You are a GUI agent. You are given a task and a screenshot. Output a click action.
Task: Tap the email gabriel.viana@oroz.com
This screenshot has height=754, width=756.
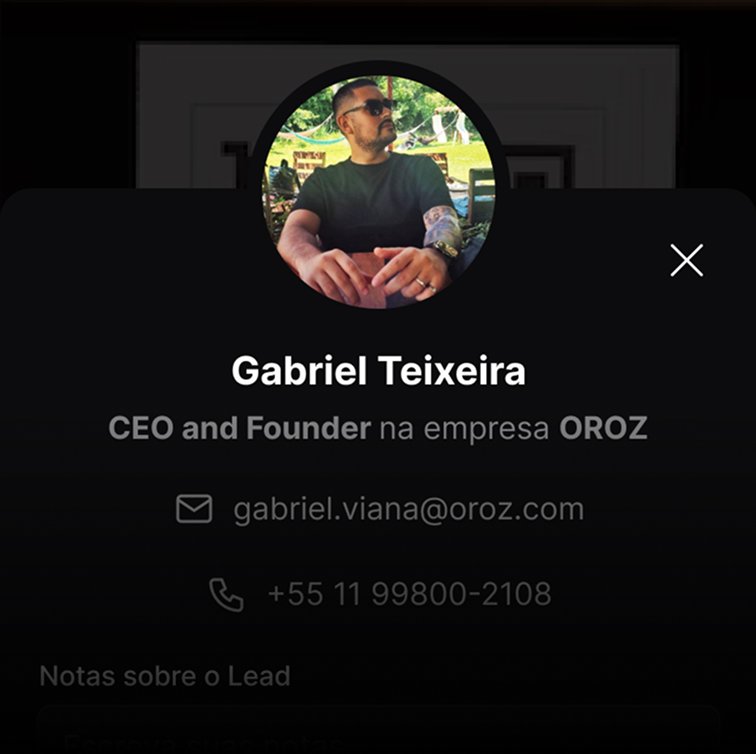pos(408,509)
